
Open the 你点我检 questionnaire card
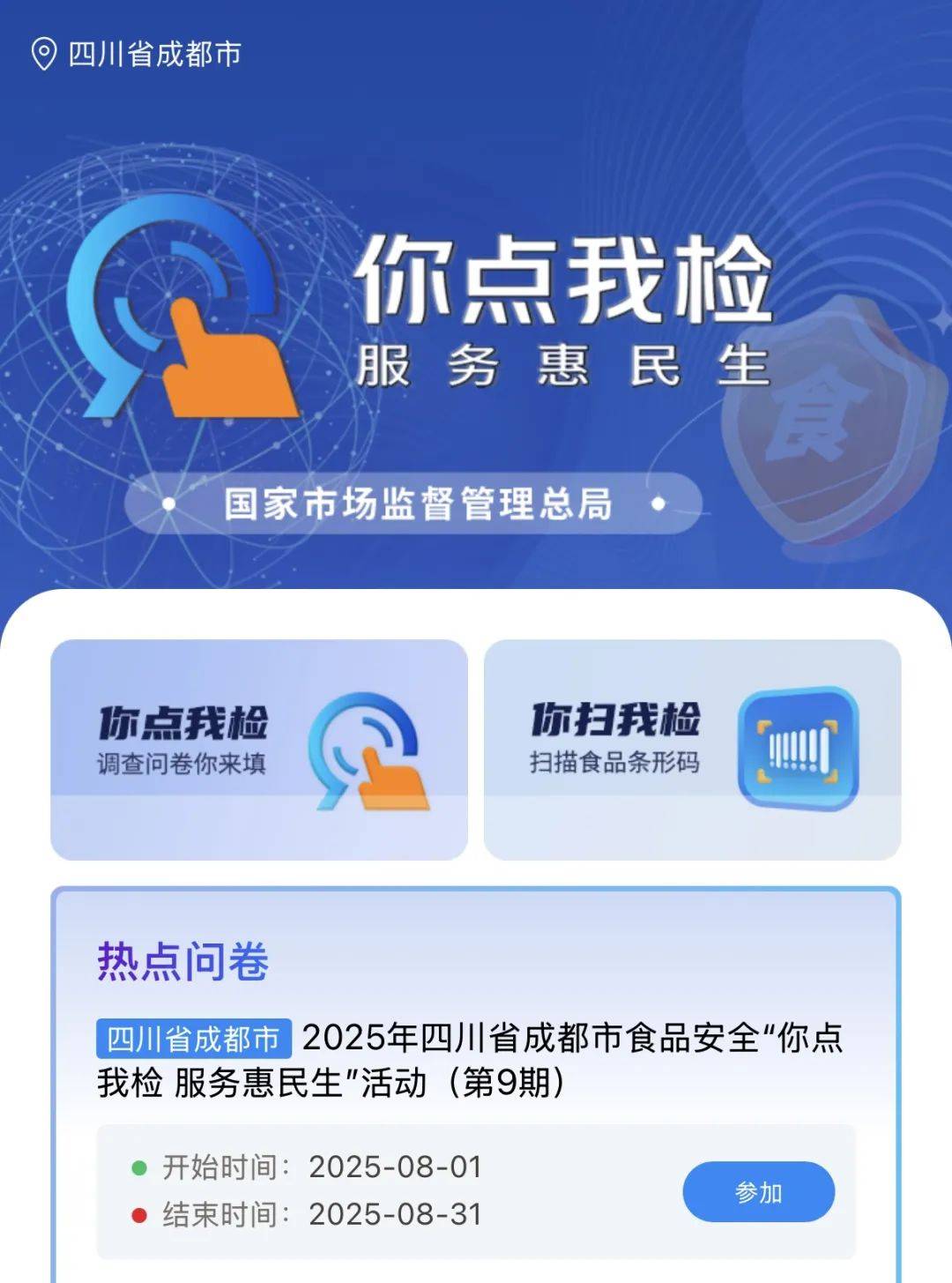259,750
